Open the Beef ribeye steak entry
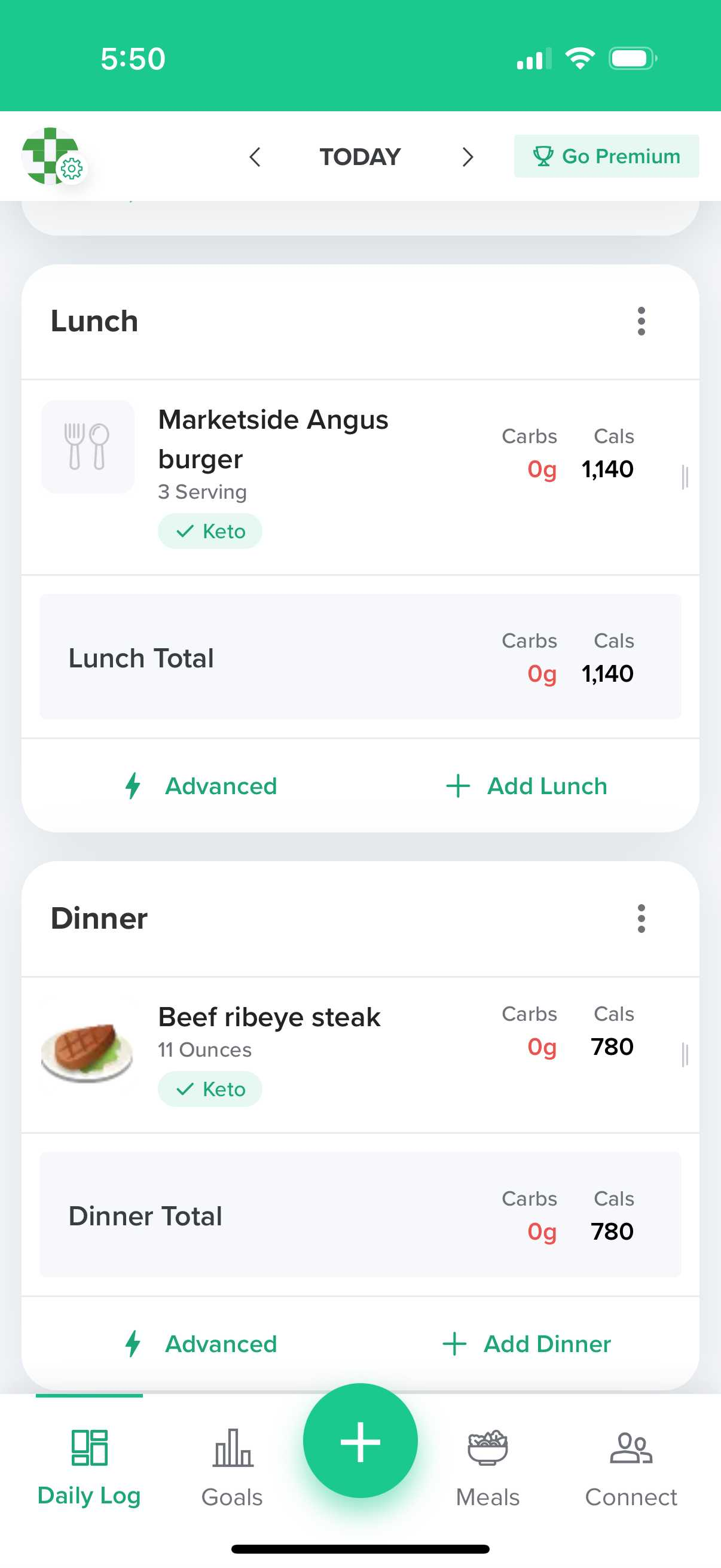 360,1055
